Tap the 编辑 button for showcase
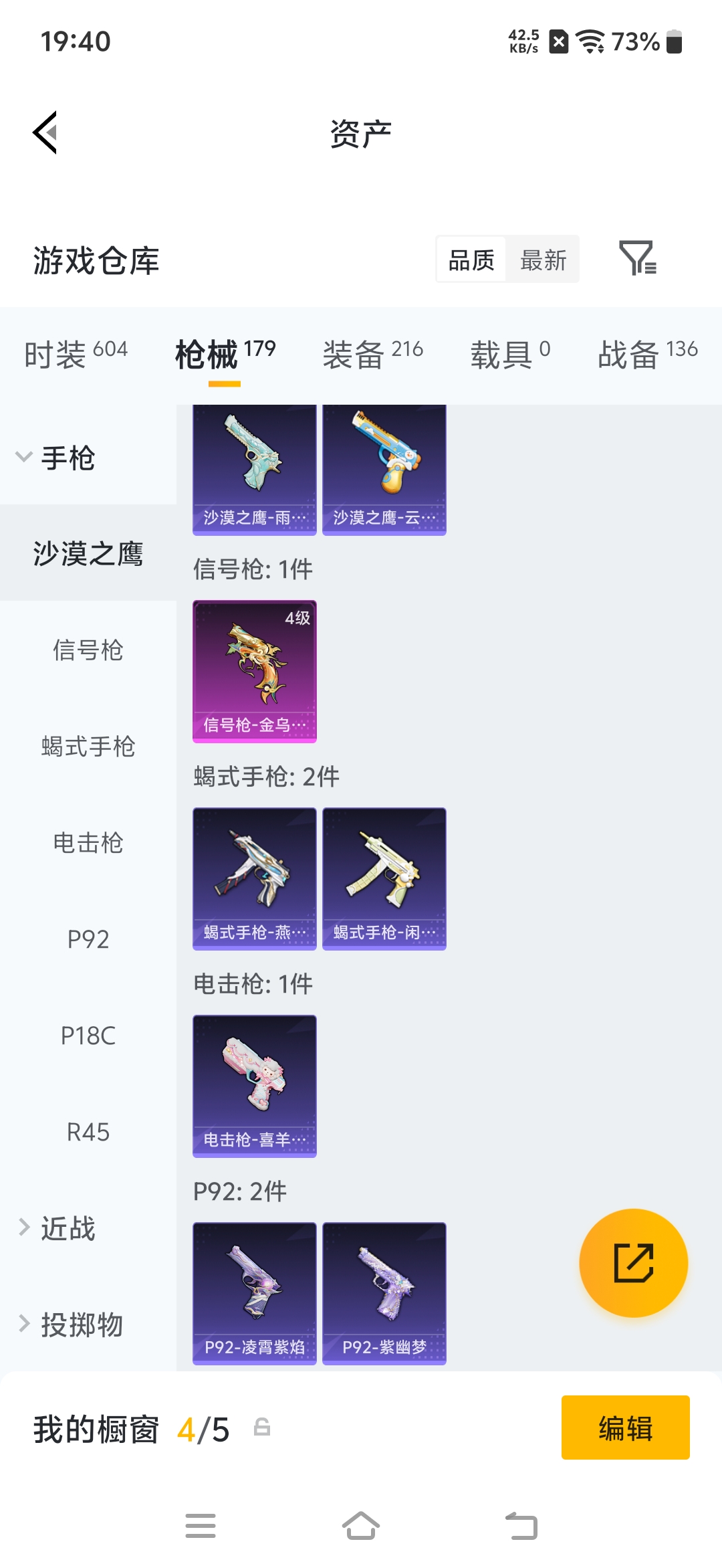This screenshot has width=722, height=1568. pos(625,1428)
